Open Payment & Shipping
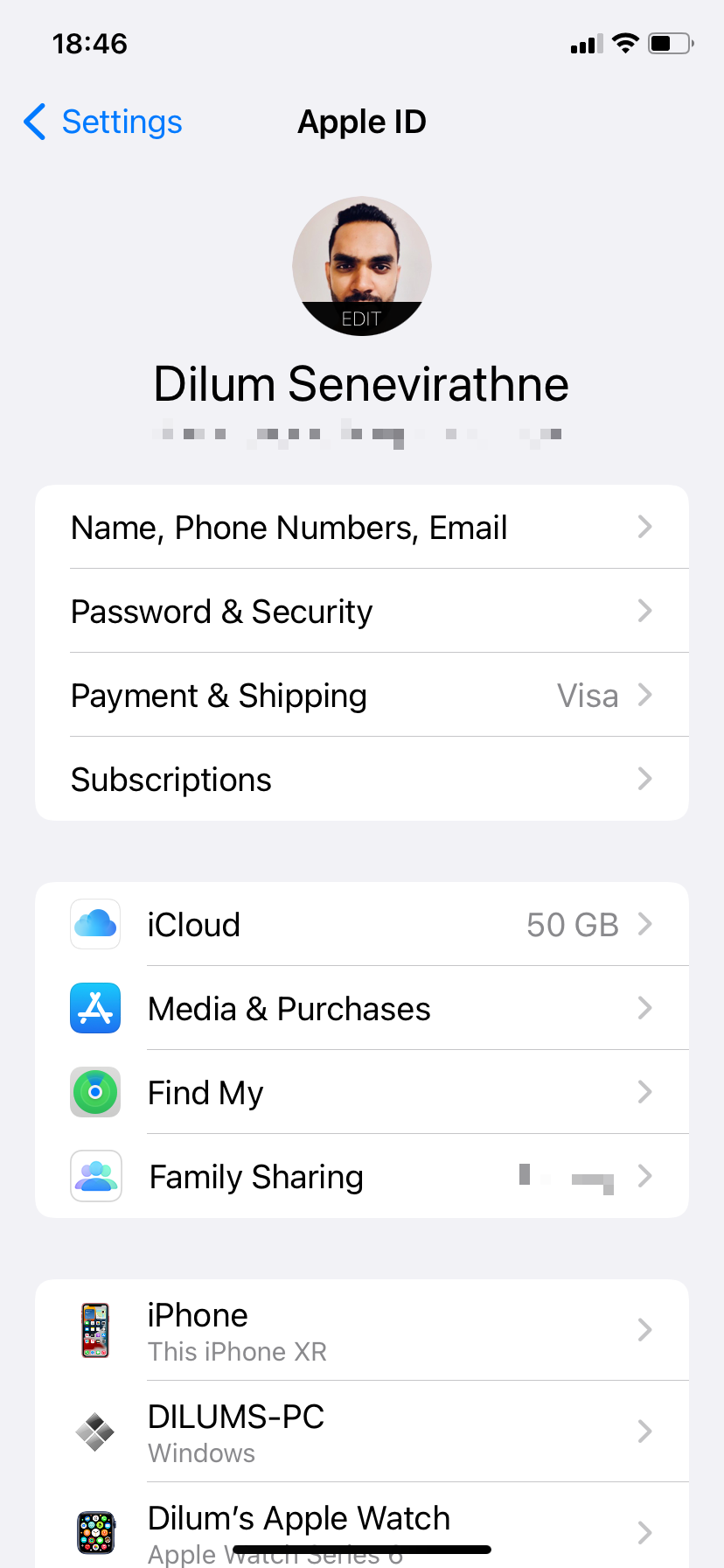 361,696
